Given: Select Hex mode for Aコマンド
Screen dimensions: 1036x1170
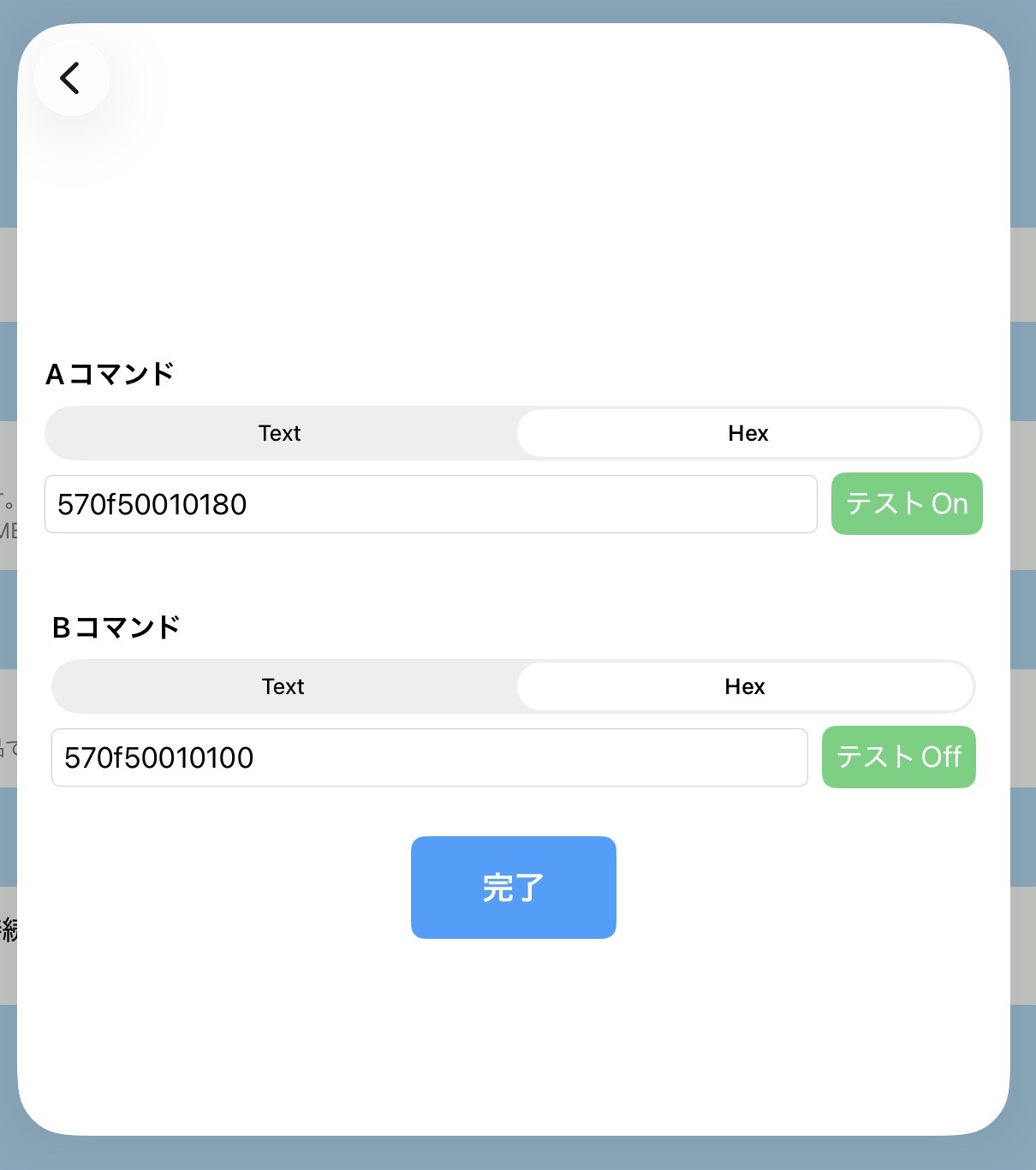Looking at the screenshot, I should 748,433.
